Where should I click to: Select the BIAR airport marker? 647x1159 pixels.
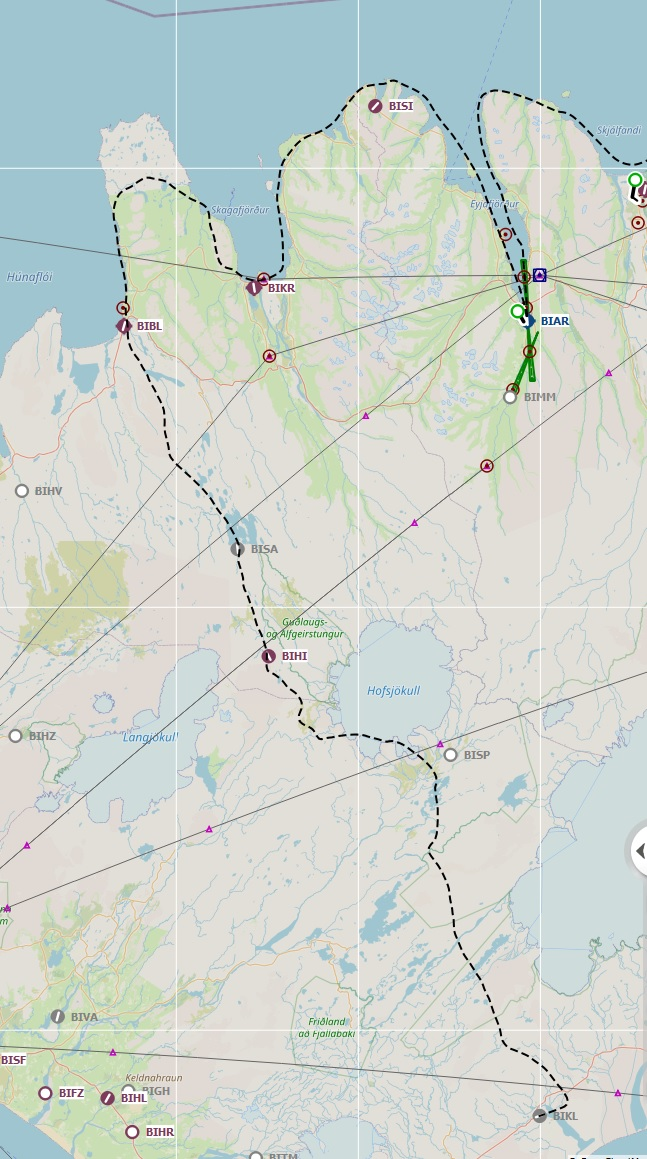[529, 321]
